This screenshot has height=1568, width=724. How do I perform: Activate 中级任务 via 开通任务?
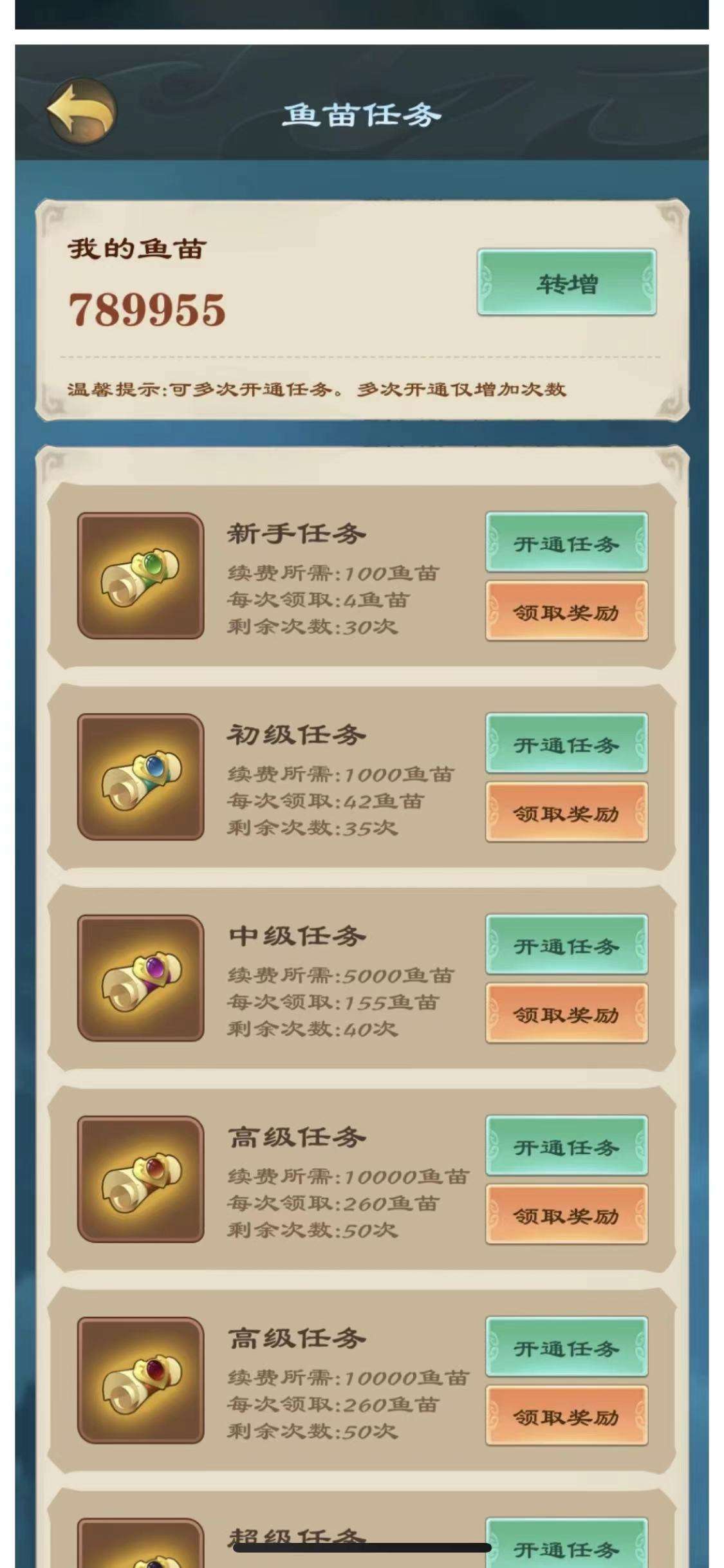pos(566,945)
